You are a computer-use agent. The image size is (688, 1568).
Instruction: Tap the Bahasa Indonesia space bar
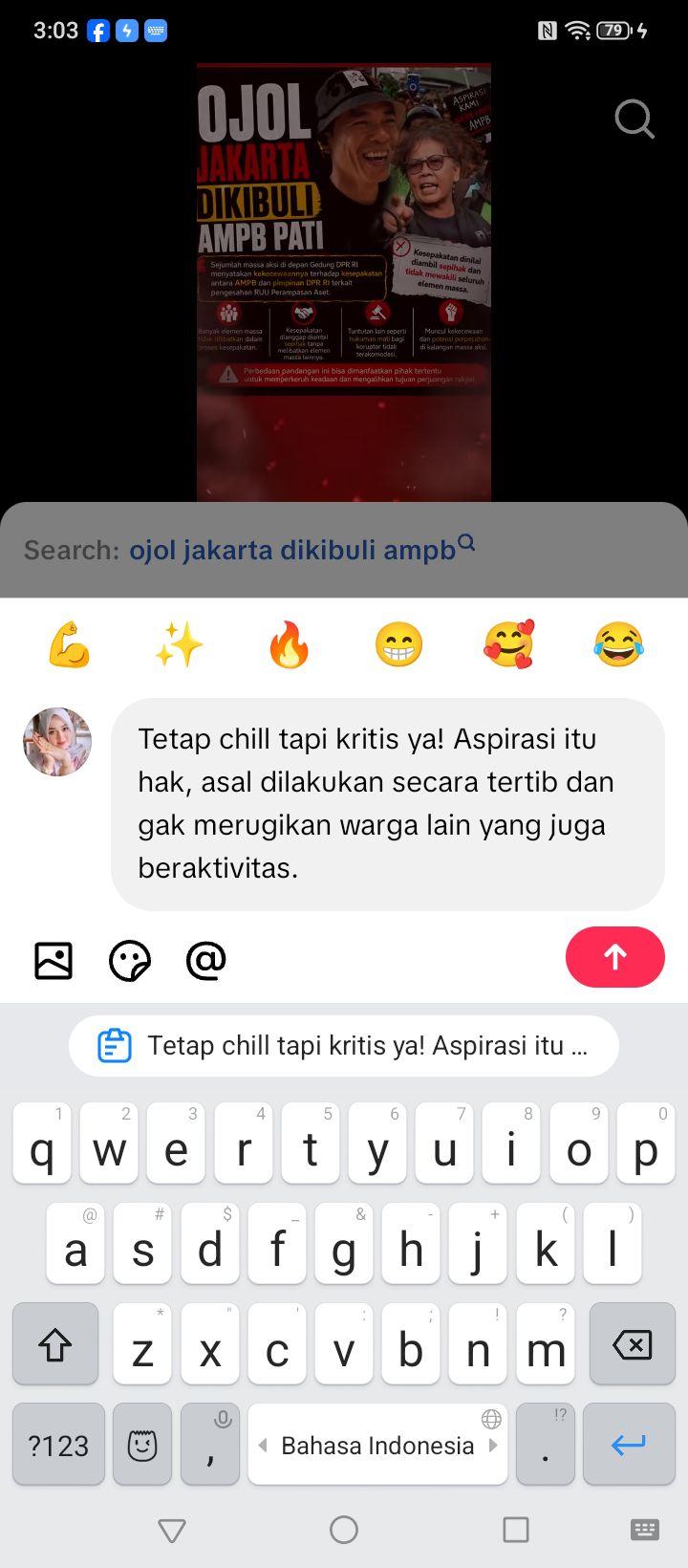[377, 1444]
